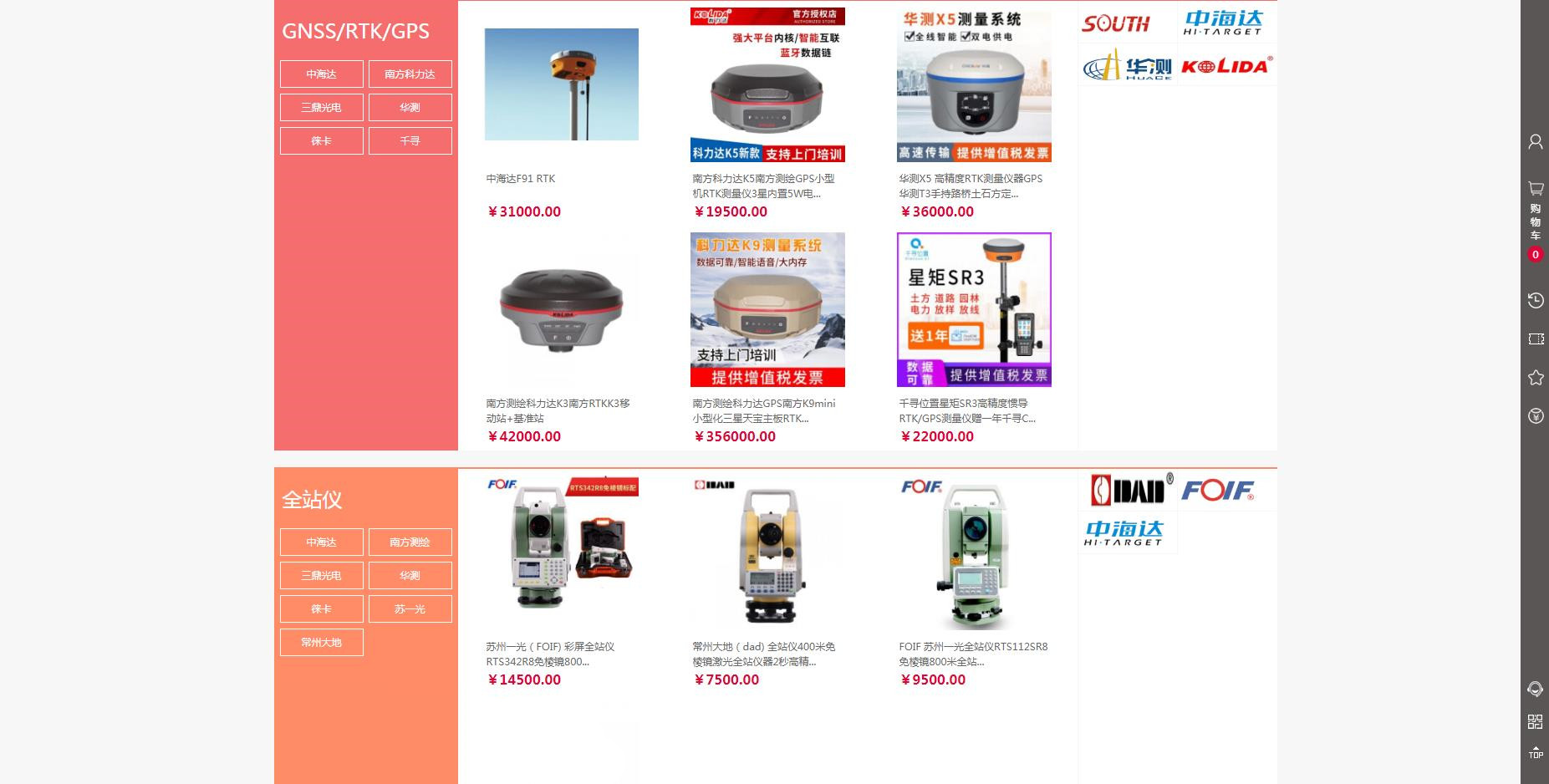View browsing history icon
Screen dimensions: 1549x784
pos(1535,300)
